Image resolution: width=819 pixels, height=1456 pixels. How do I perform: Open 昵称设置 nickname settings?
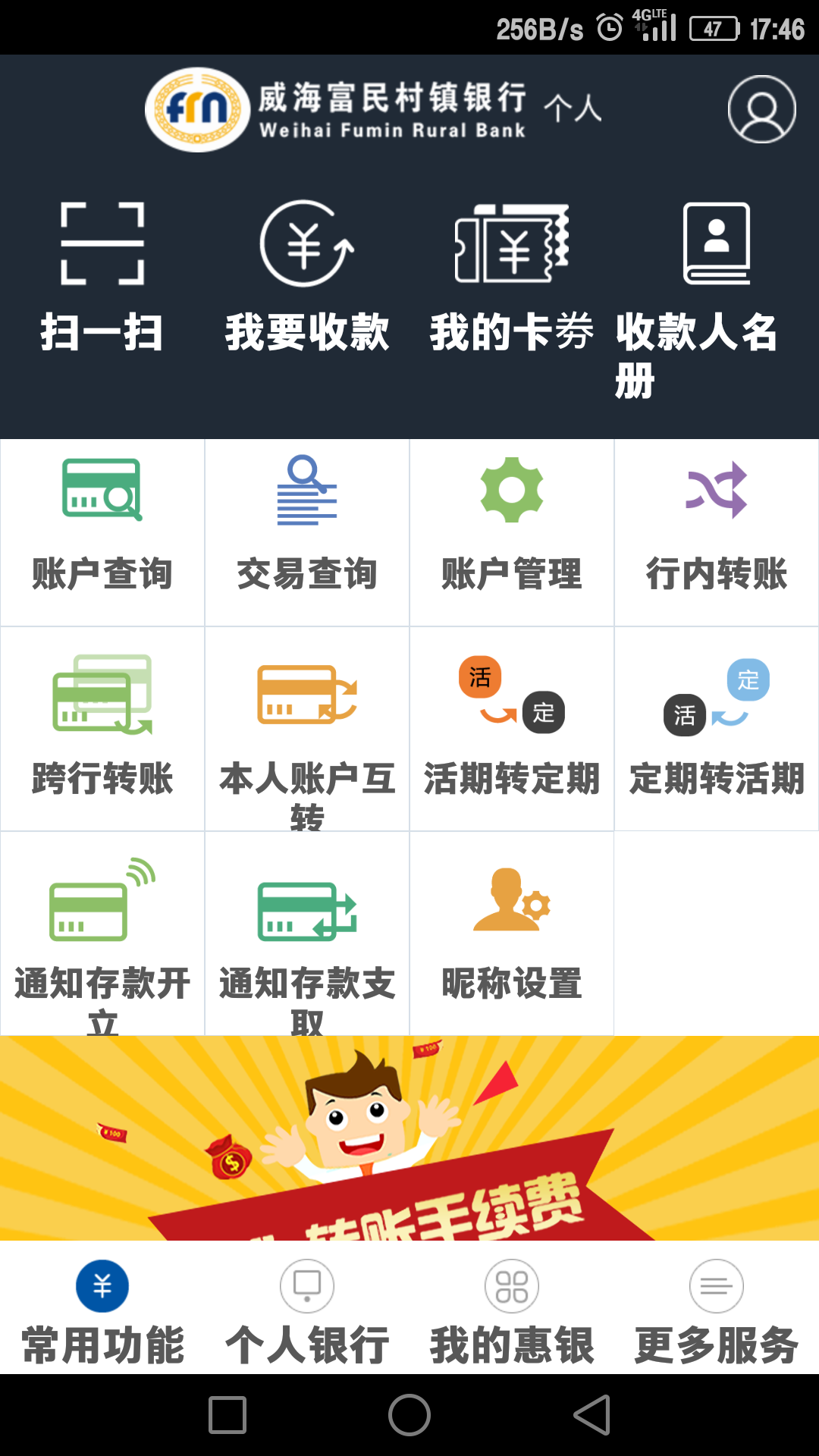[512, 933]
